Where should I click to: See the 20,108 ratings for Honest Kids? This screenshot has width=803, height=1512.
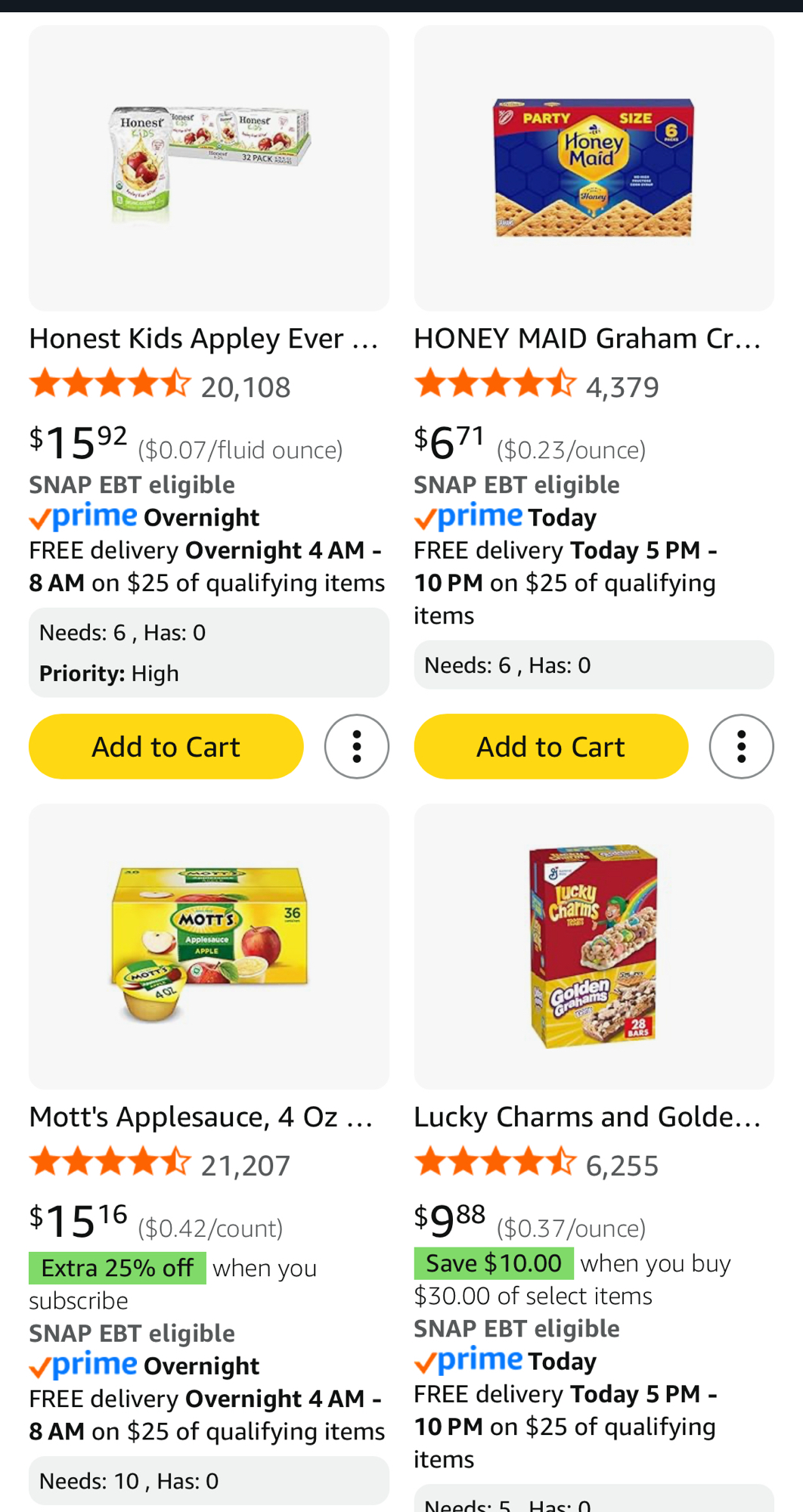pyautogui.click(x=245, y=387)
